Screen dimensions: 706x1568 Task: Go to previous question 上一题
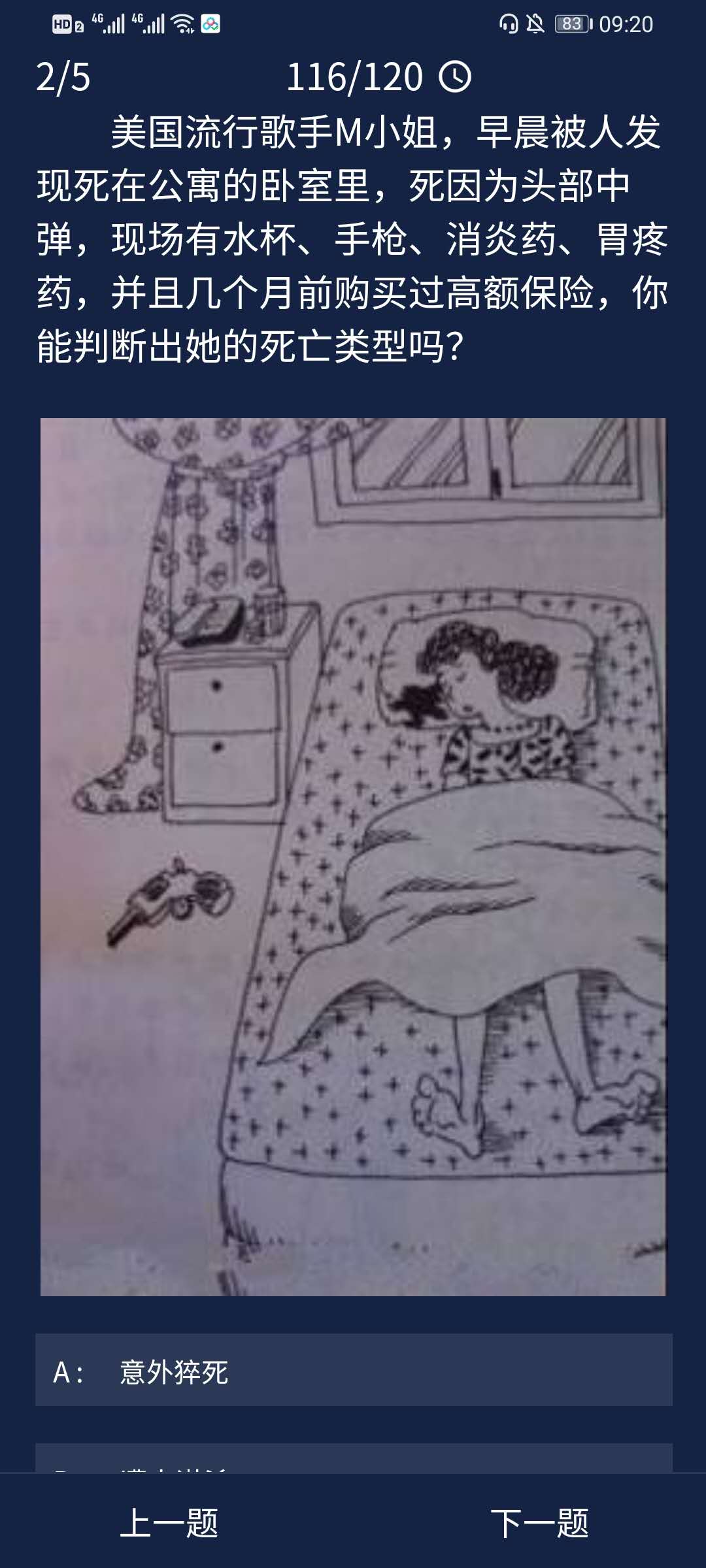tap(169, 1524)
